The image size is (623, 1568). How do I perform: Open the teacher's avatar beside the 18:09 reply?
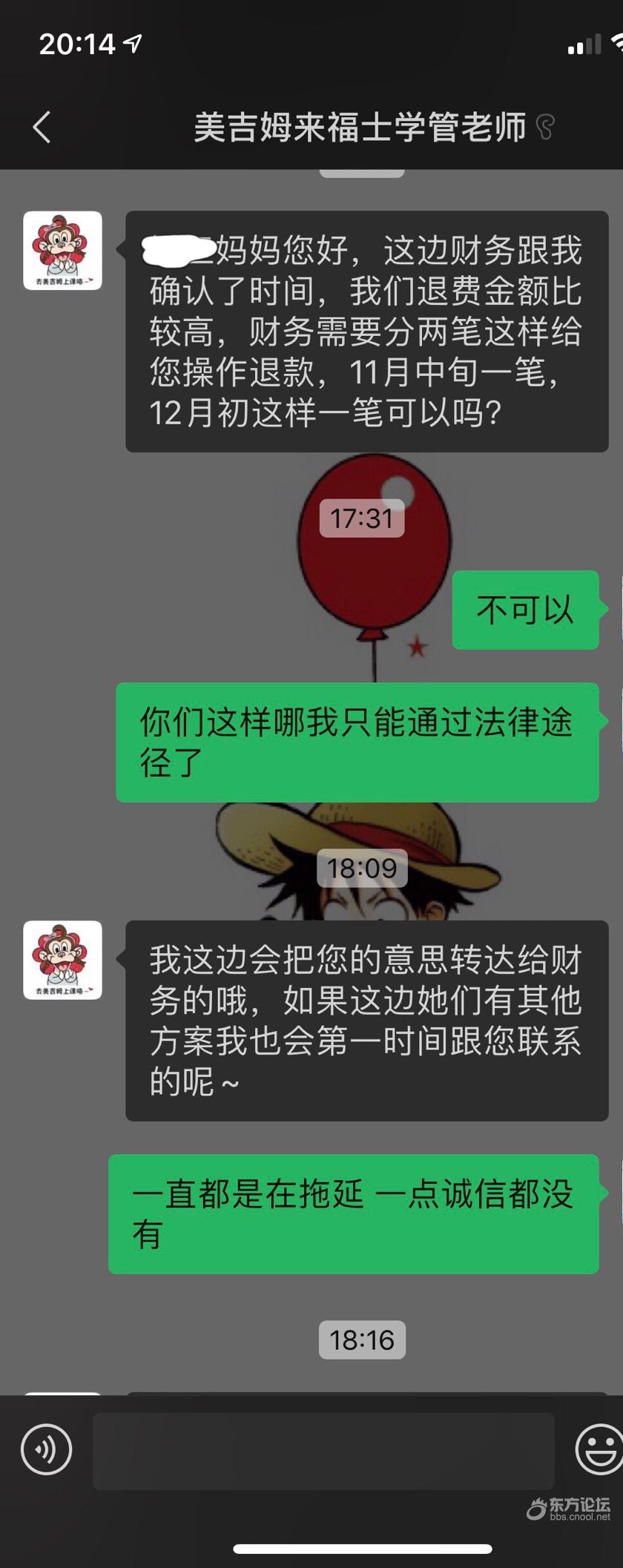point(62,959)
